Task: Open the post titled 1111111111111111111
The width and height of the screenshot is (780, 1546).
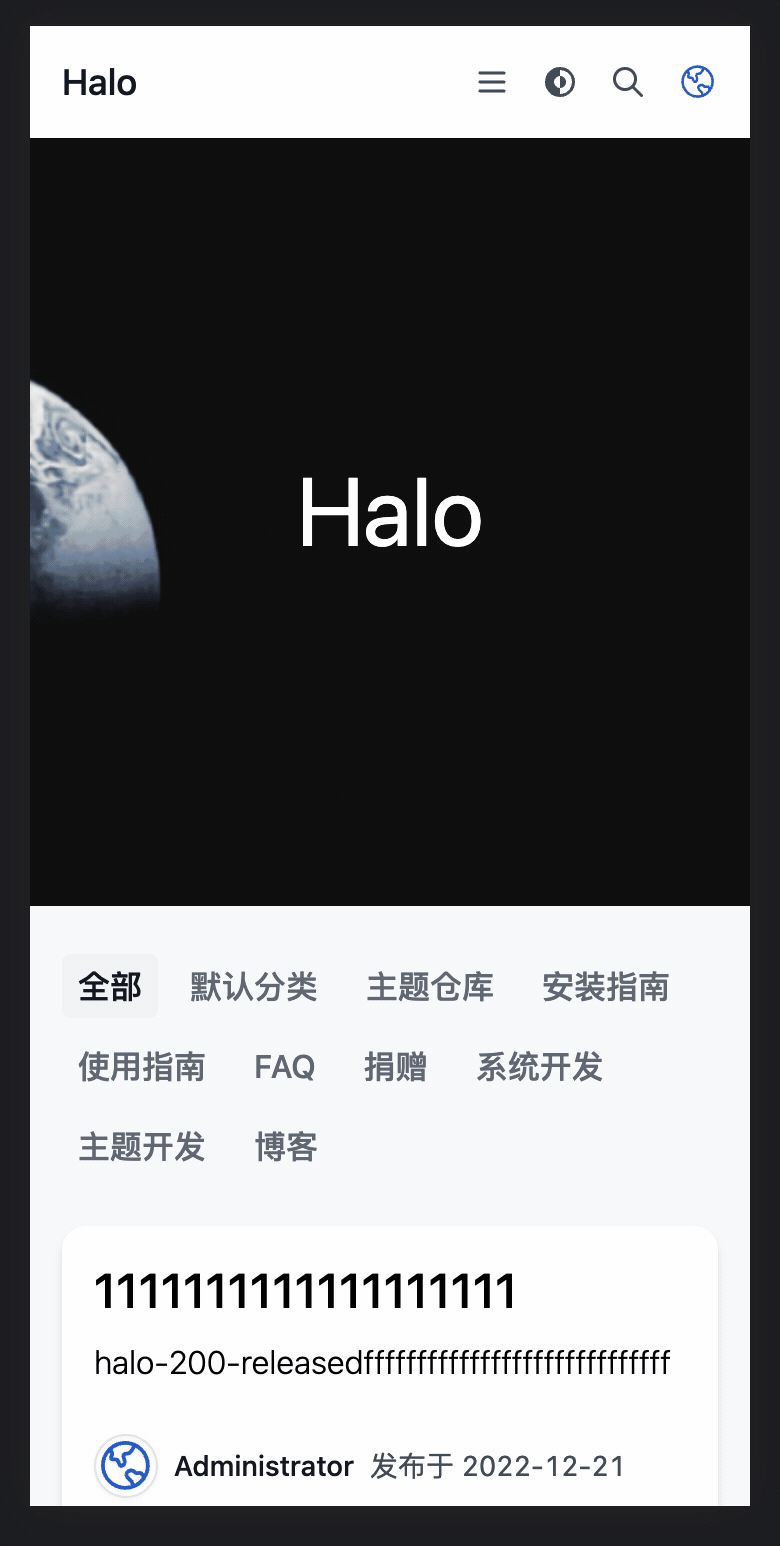Action: click(305, 1291)
